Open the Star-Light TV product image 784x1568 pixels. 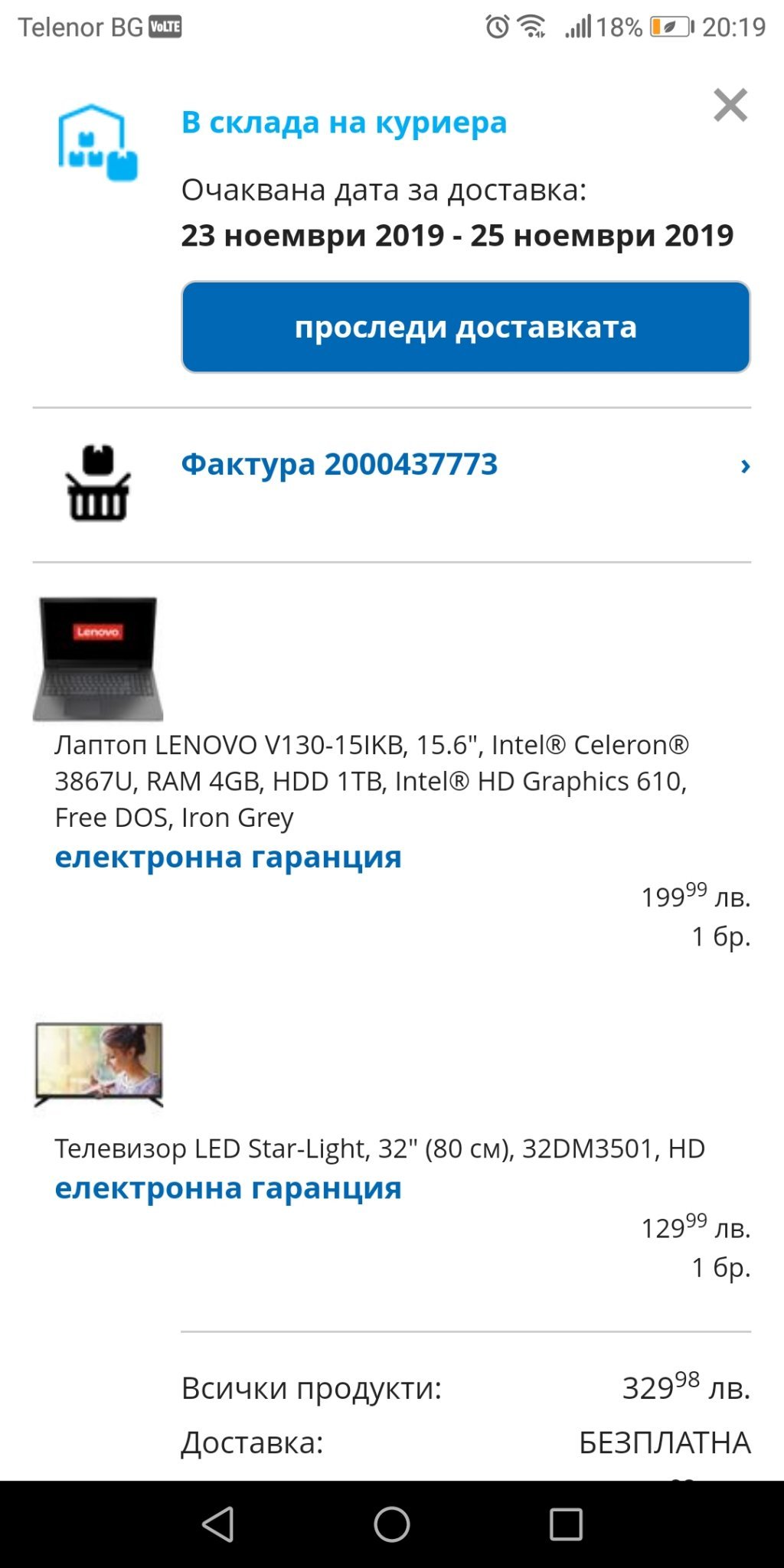click(x=99, y=1064)
